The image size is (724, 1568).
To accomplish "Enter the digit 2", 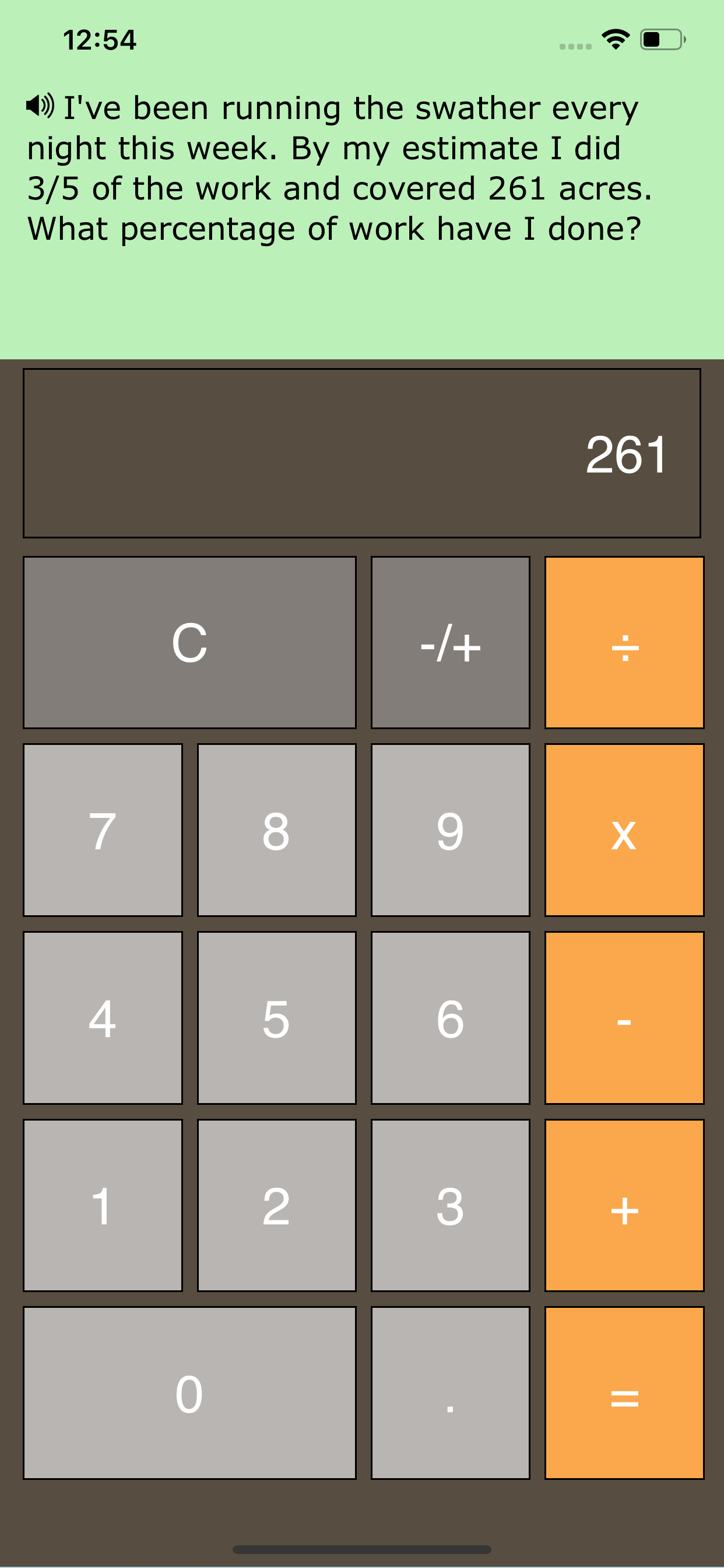I will click(276, 1205).
